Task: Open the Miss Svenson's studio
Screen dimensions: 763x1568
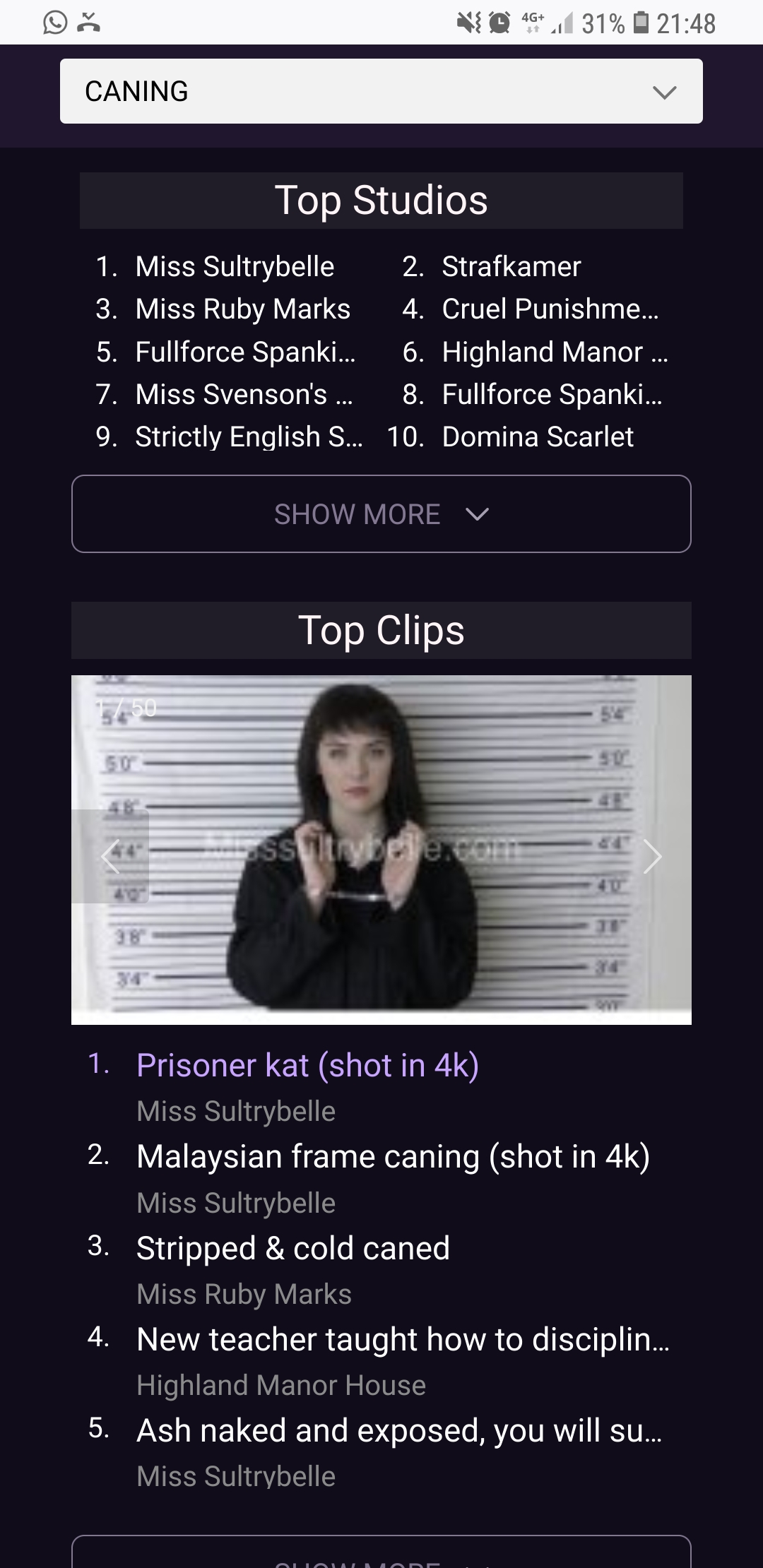Action: (243, 395)
